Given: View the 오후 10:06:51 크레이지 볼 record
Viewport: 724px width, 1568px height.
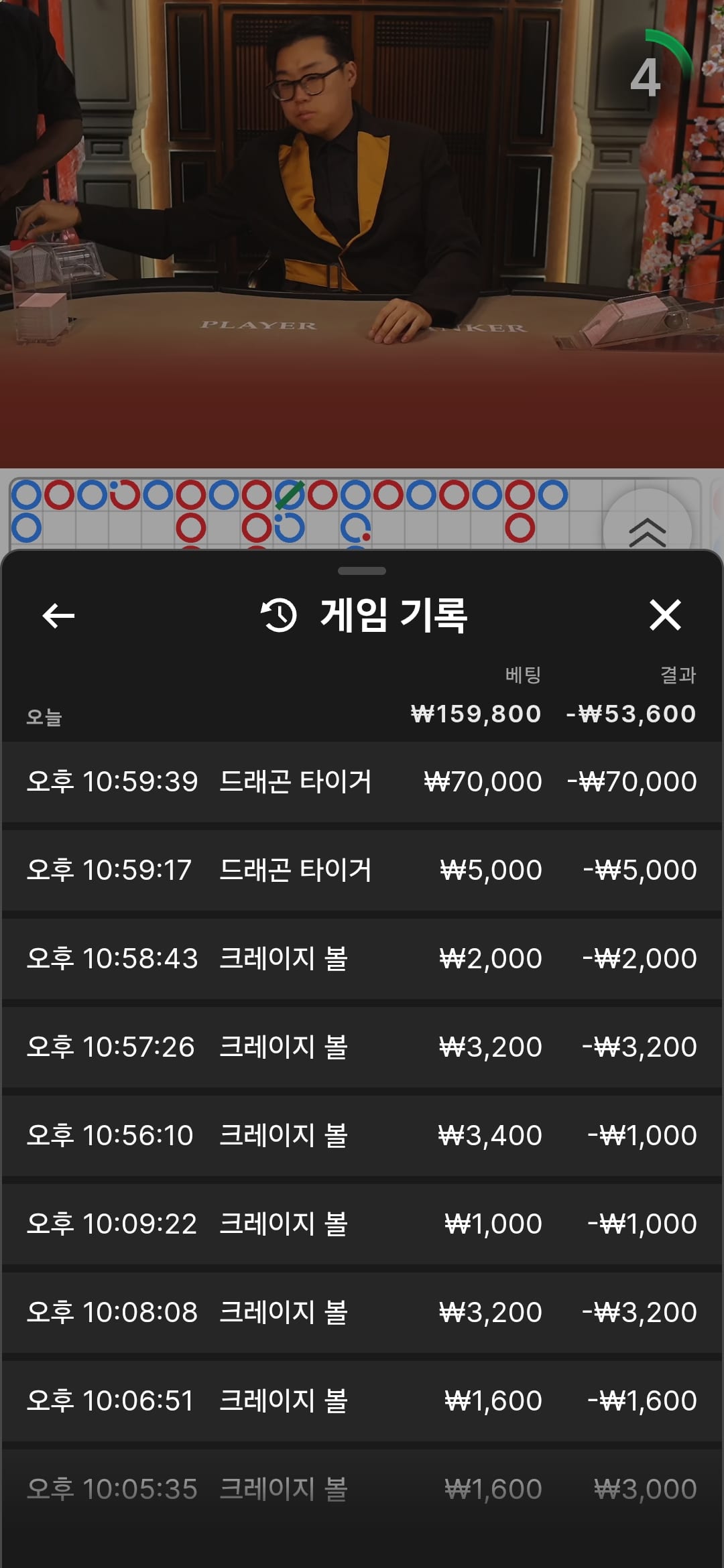Looking at the screenshot, I should (x=362, y=1401).
